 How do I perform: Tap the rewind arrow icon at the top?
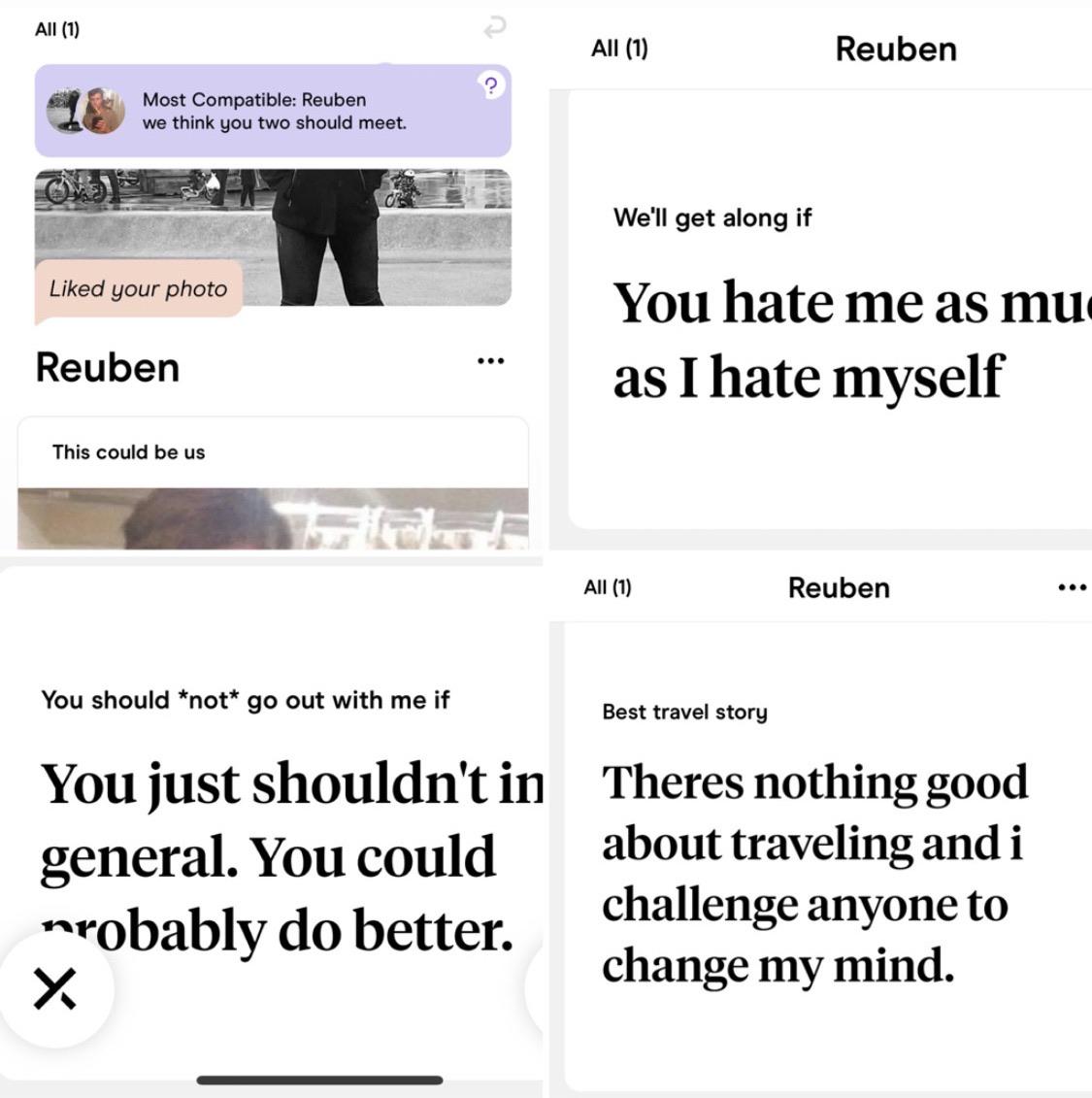[x=495, y=29]
